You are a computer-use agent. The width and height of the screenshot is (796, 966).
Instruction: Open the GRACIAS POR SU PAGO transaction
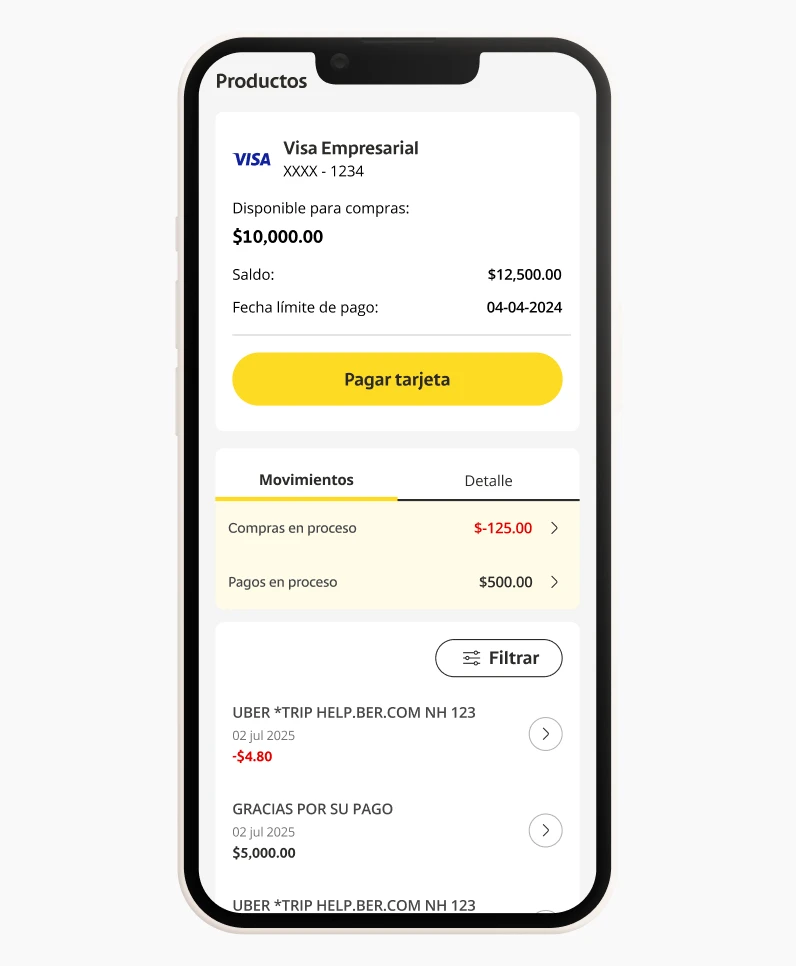(x=545, y=830)
